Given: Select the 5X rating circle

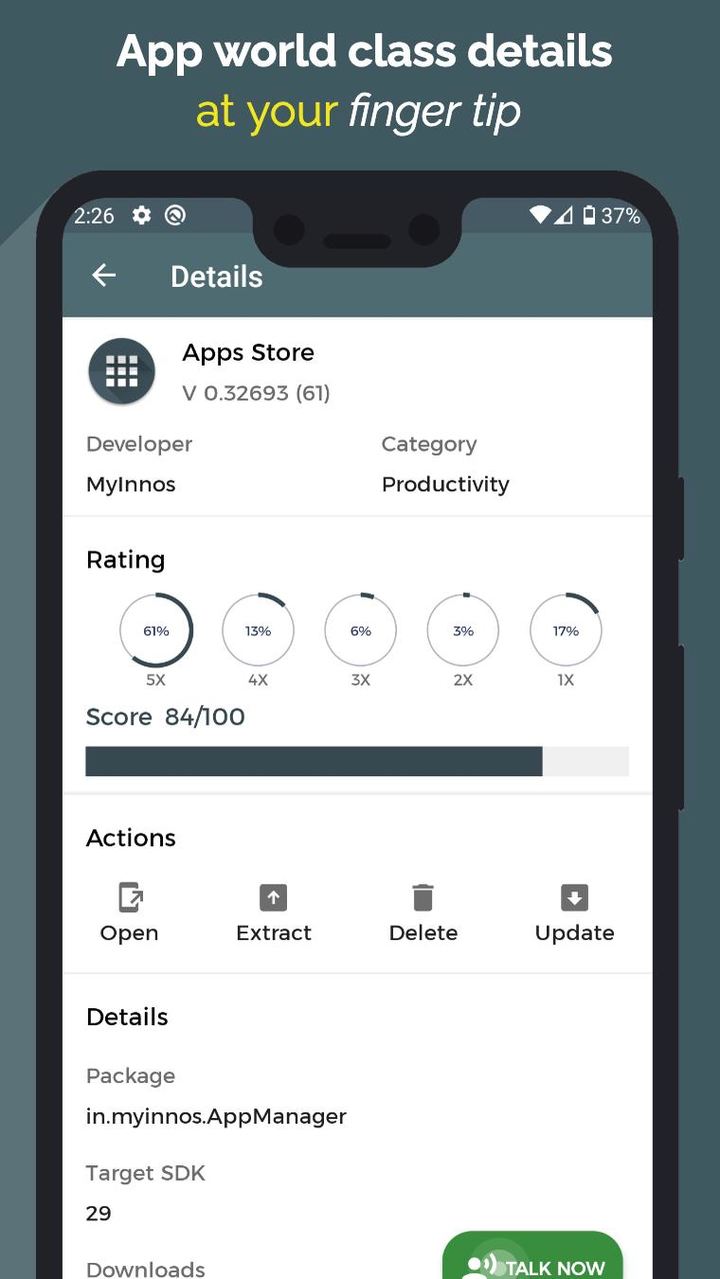Looking at the screenshot, I should pyautogui.click(x=156, y=631).
